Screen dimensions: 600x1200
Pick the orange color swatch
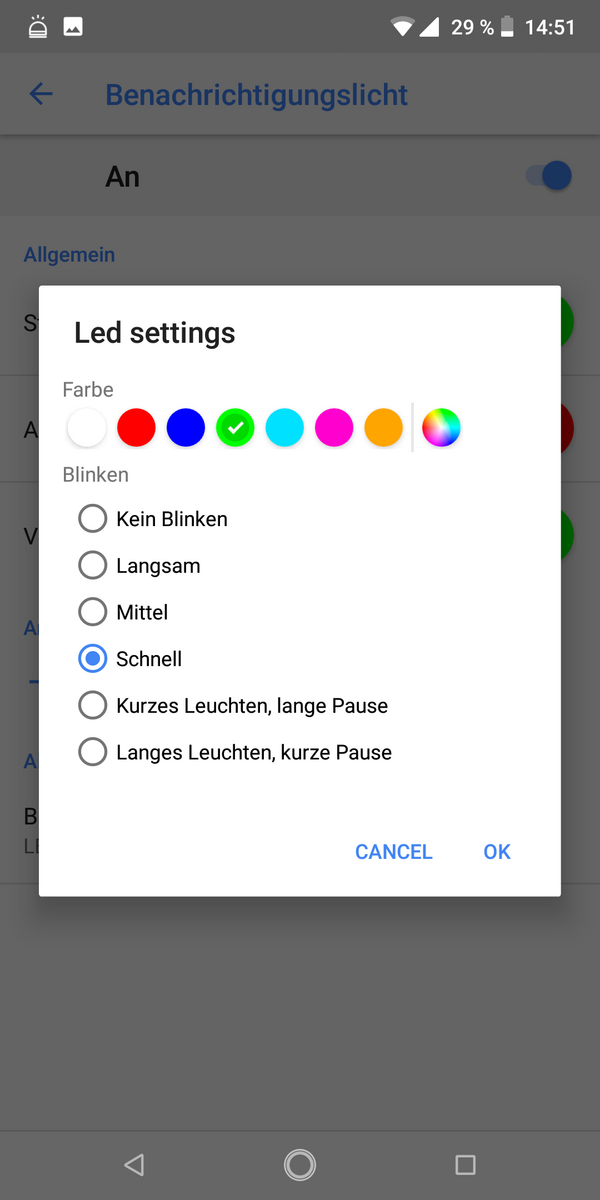(384, 428)
